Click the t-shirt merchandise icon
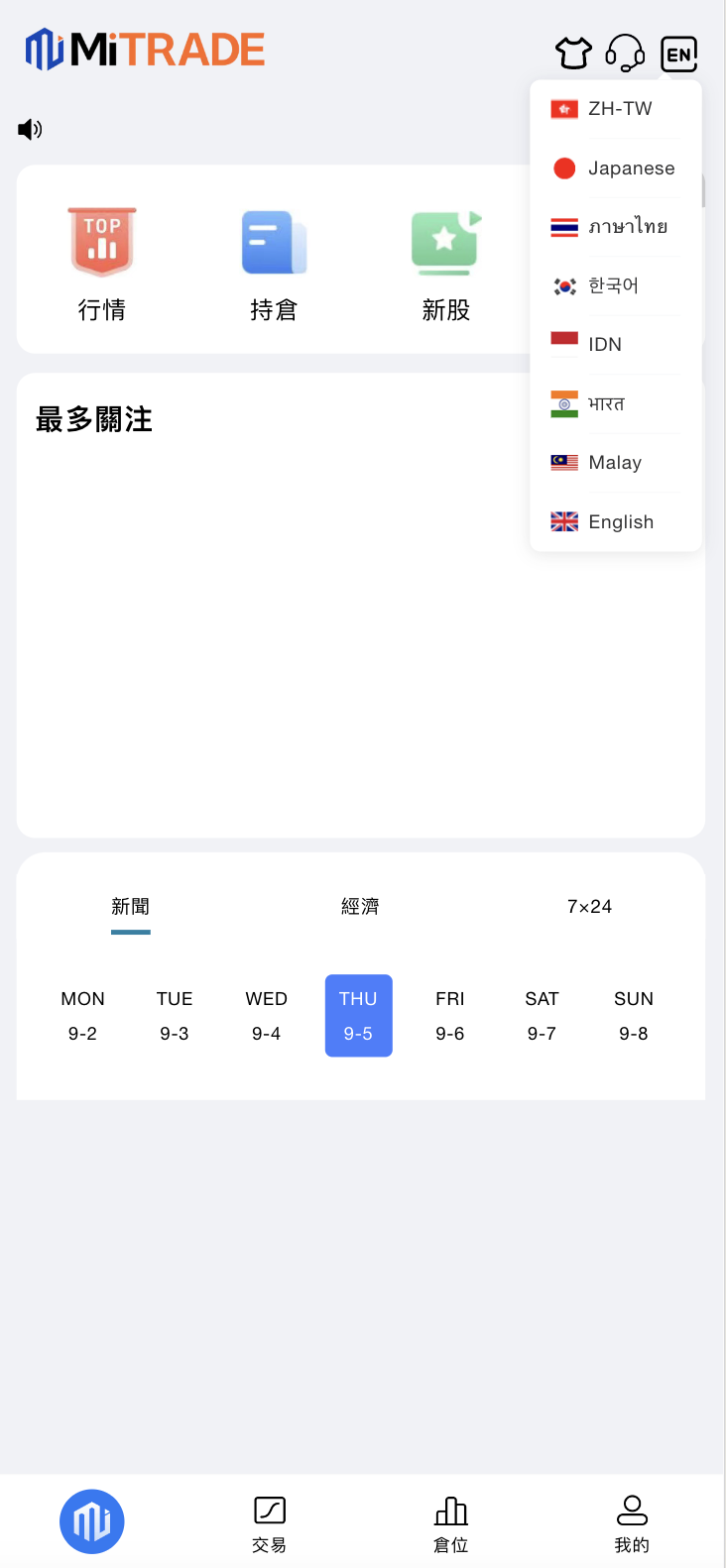The height and width of the screenshot is (1568, 726). tap(572, 53)
